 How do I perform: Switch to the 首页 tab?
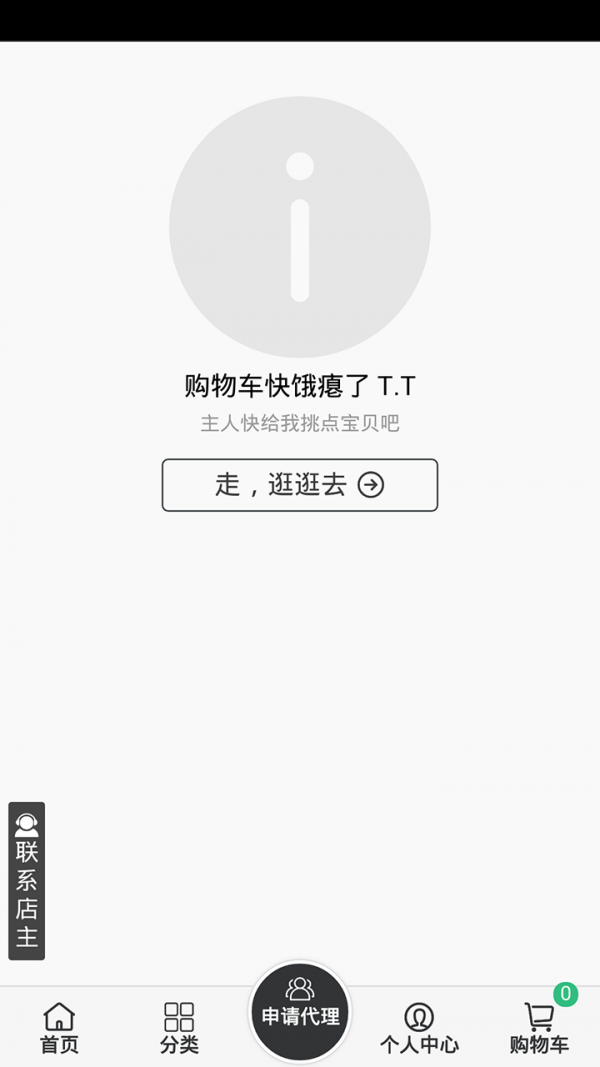point(59,1029)
